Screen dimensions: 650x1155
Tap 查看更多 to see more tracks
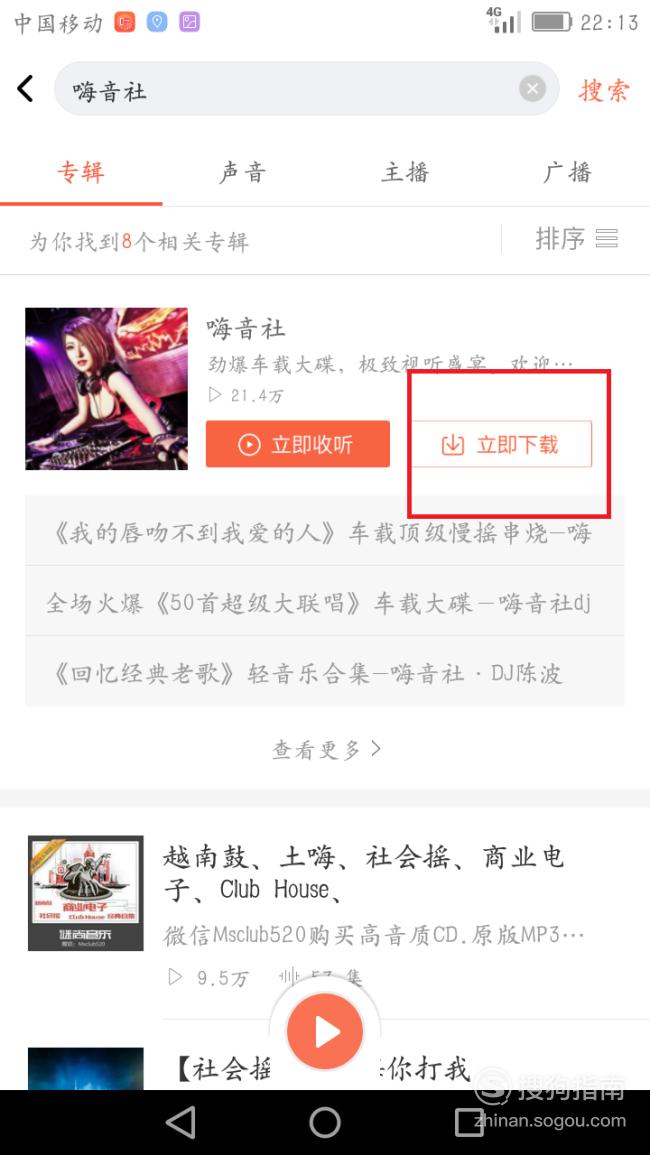[x=326, y=750]
